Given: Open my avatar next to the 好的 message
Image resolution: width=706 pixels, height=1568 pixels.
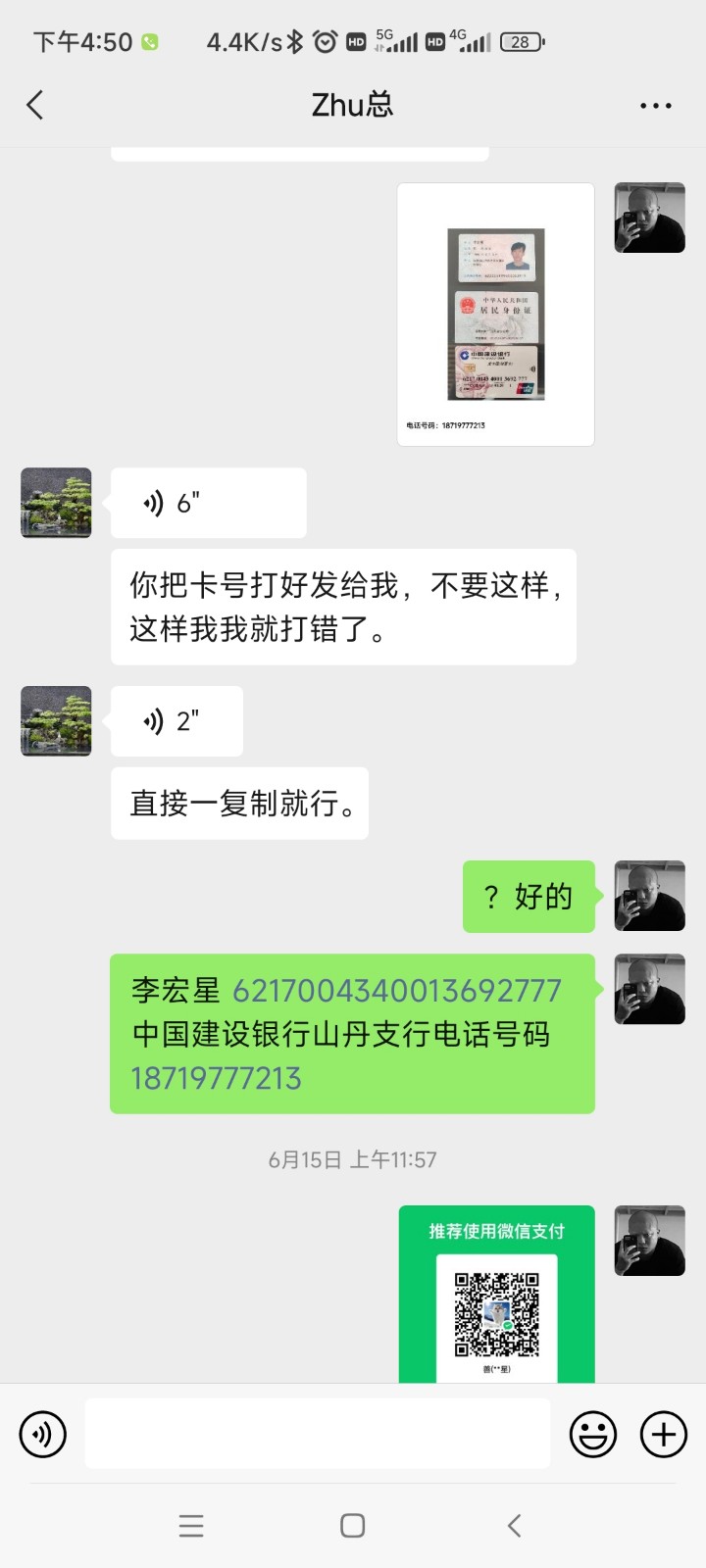Looking at the screenshot, I should tap(649, 896).
